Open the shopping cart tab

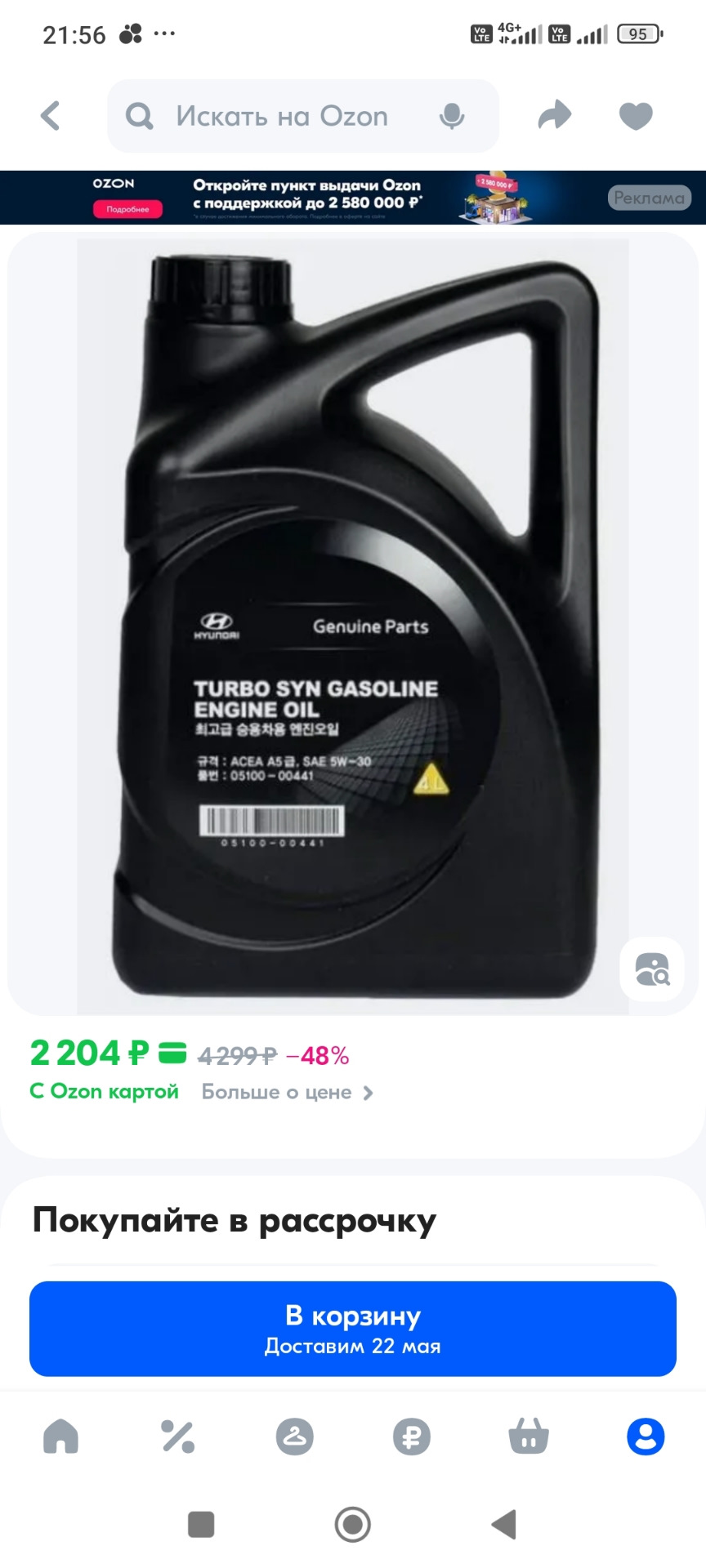[x=529, y=1437]
